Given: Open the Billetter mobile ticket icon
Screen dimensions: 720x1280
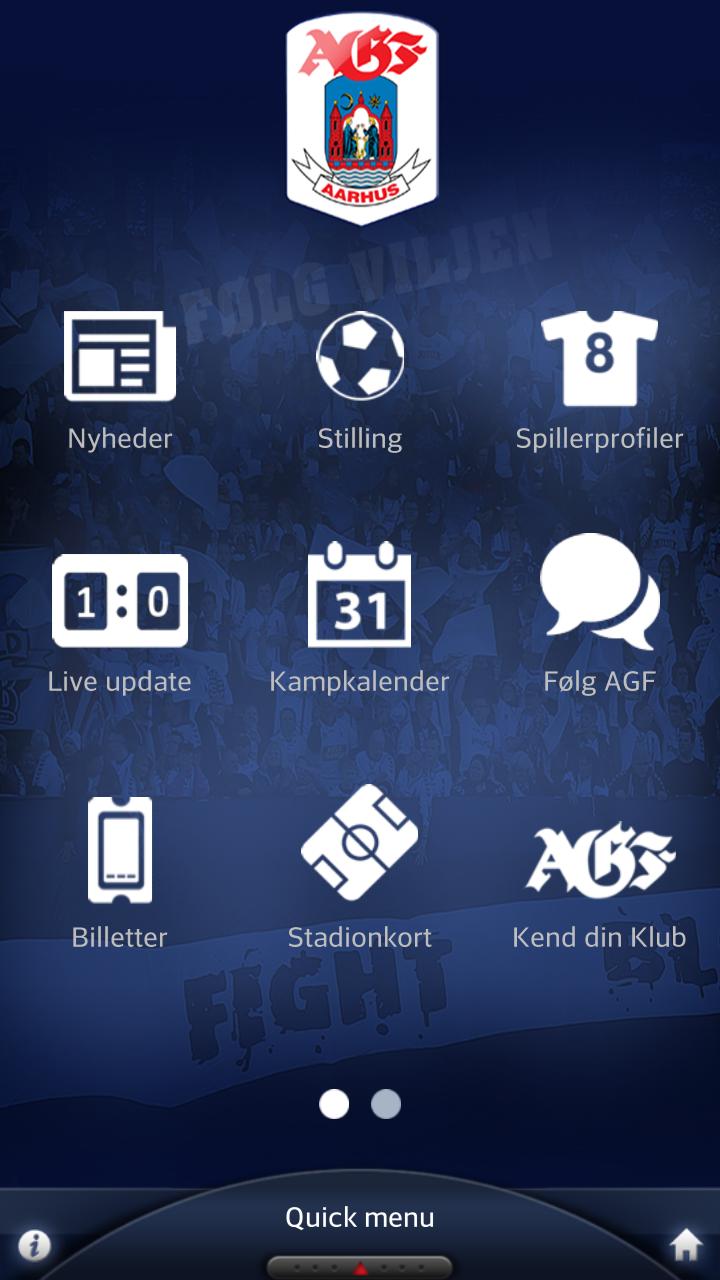Looking at the screenshot, I should 120,848.
